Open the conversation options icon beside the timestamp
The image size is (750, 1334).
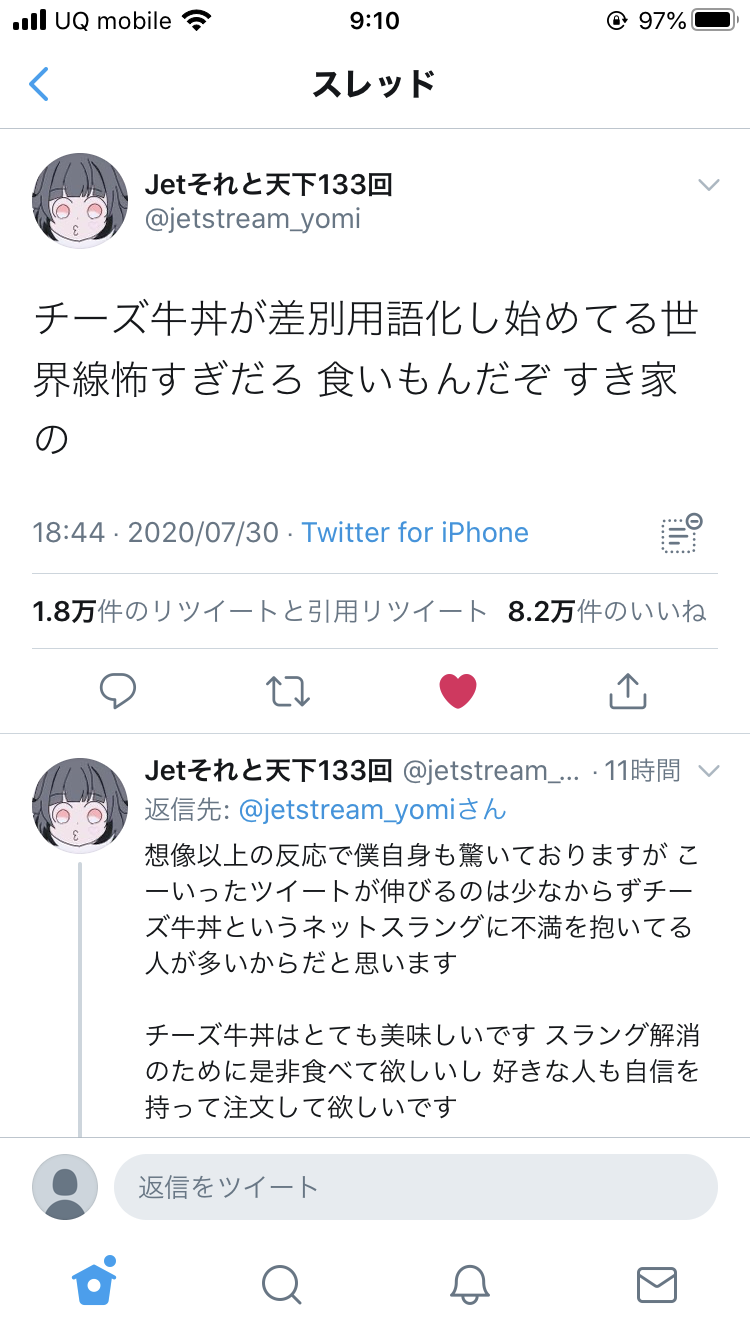pos(682,534)
